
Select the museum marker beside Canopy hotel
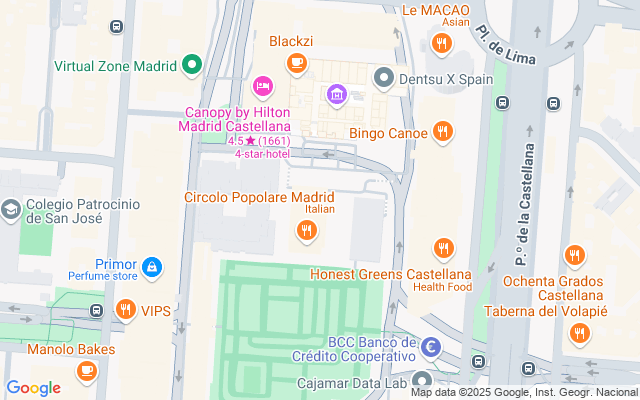pyautogui.click(x=336, y=96)
